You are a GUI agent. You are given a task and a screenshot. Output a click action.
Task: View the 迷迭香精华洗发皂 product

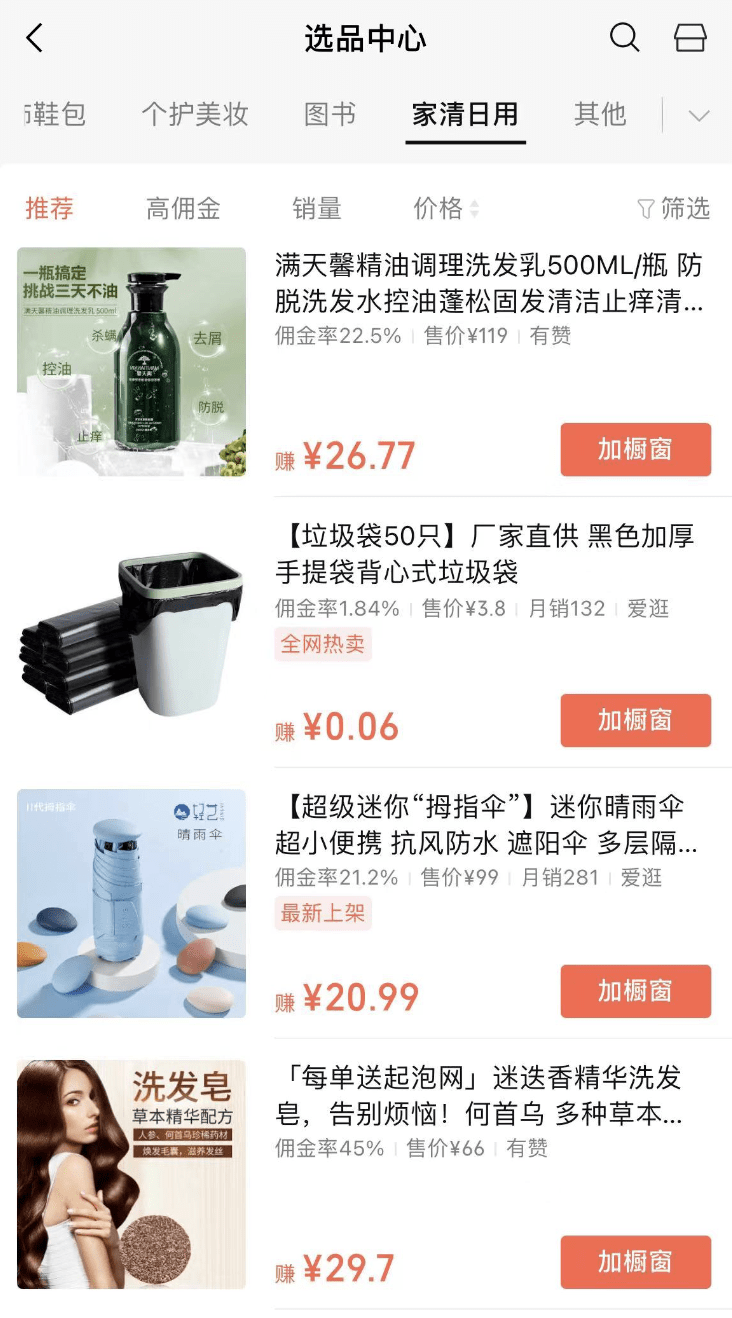point(478,1095)
